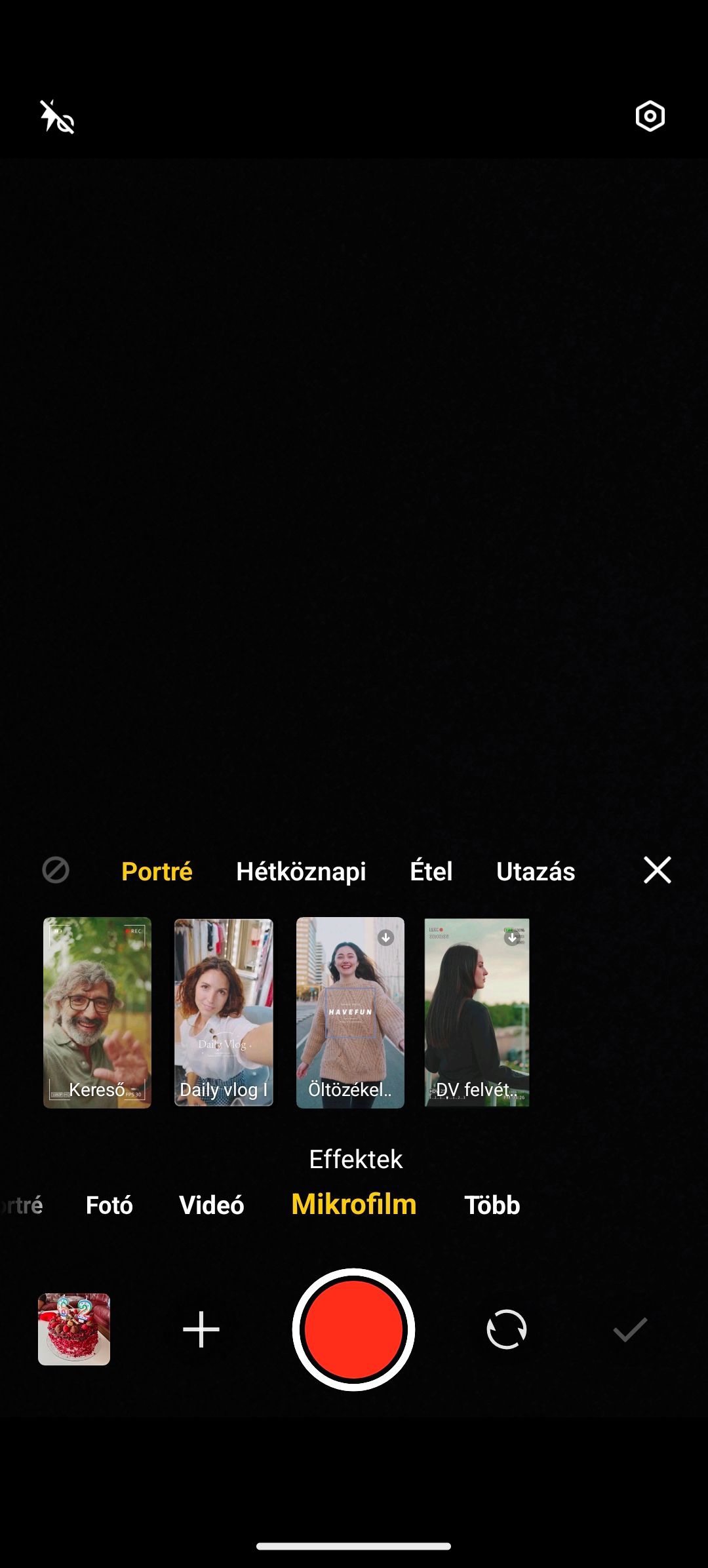
Task: Open the Több modes menu
Action: 492,1205
